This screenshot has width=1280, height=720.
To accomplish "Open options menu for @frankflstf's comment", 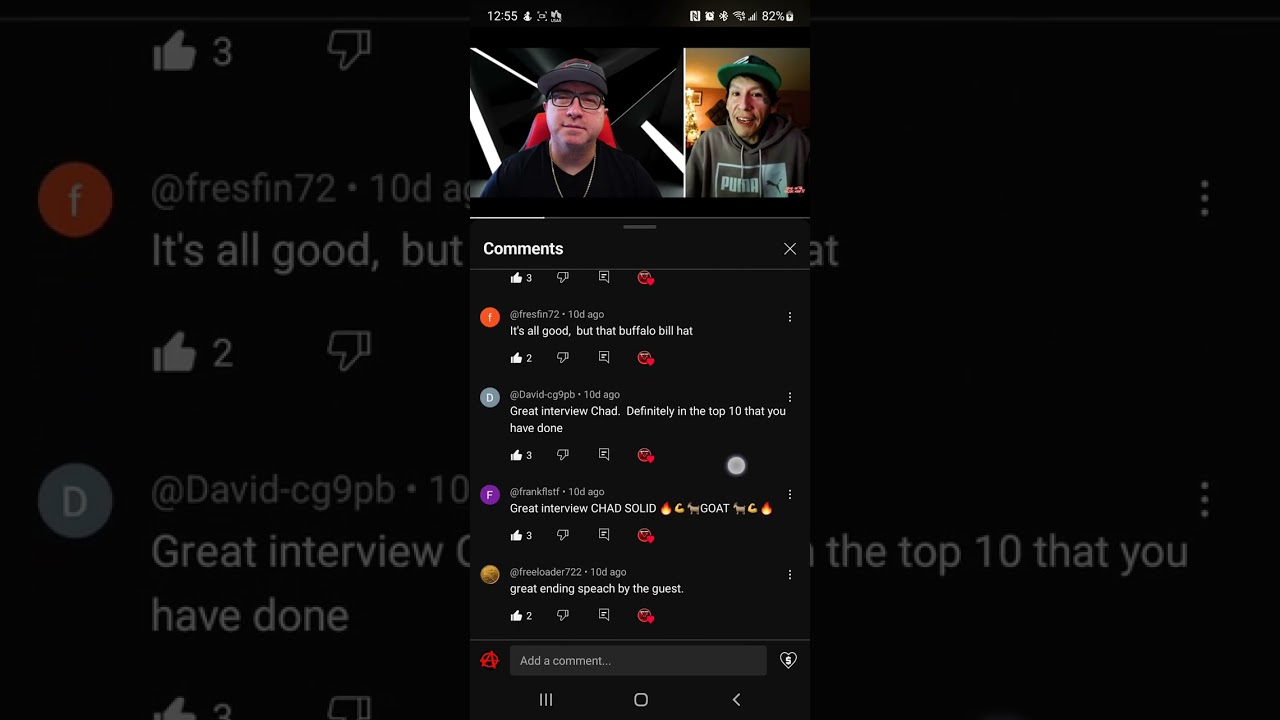I will (790, 495).
